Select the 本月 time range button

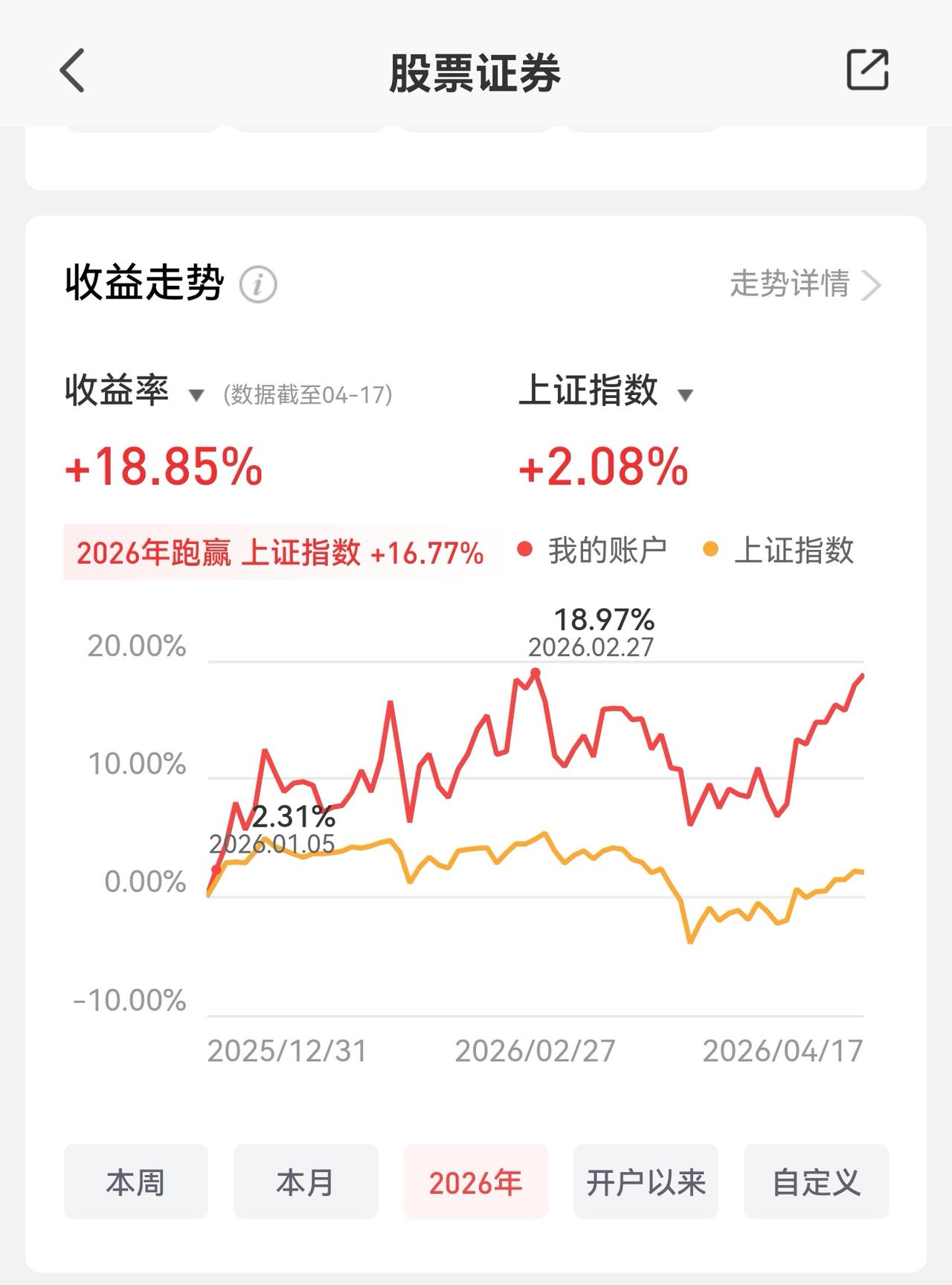(x=306, y=1182)
